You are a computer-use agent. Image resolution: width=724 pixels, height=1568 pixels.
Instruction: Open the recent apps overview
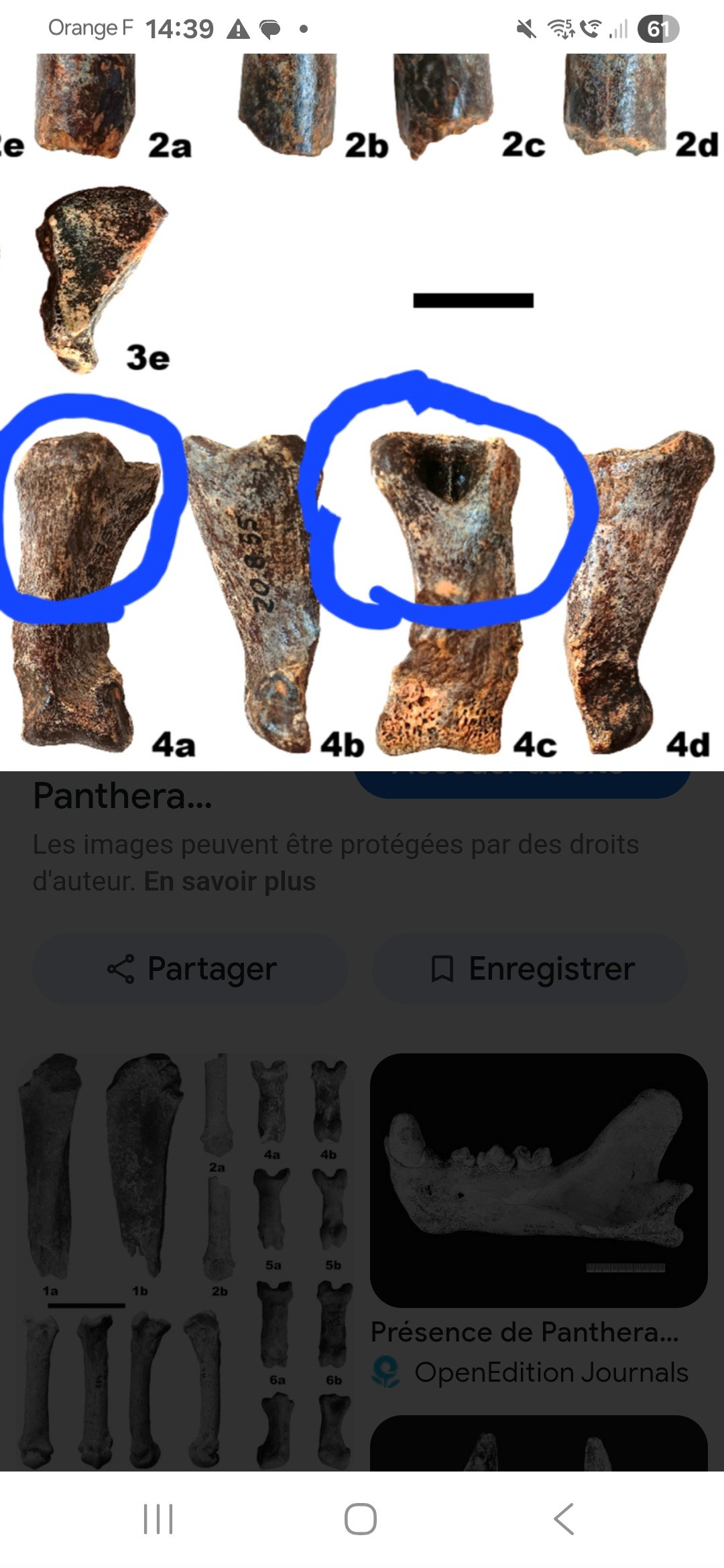point(158,1518)
